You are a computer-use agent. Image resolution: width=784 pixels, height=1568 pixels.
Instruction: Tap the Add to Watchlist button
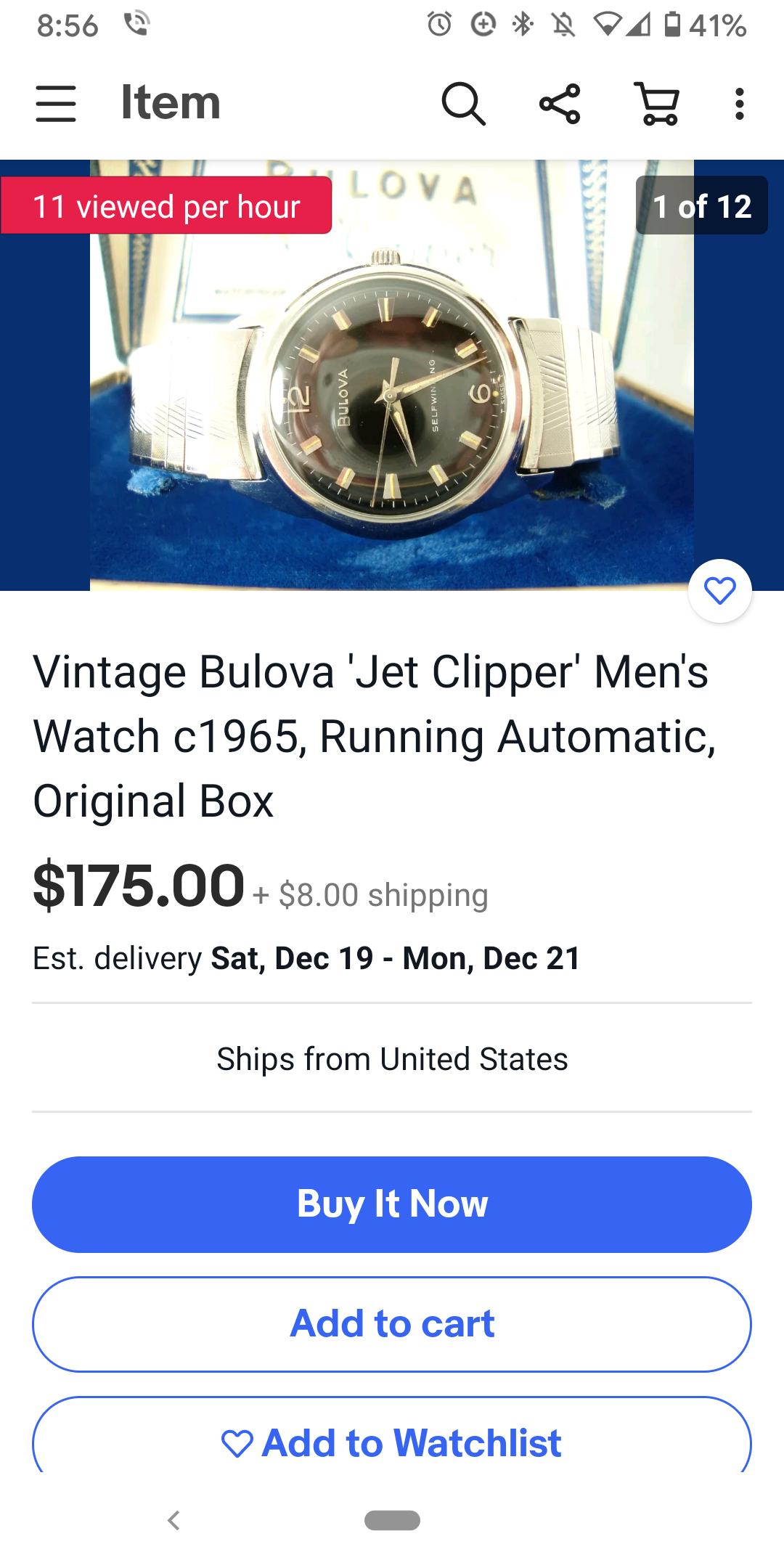[x=392, y=1441]
